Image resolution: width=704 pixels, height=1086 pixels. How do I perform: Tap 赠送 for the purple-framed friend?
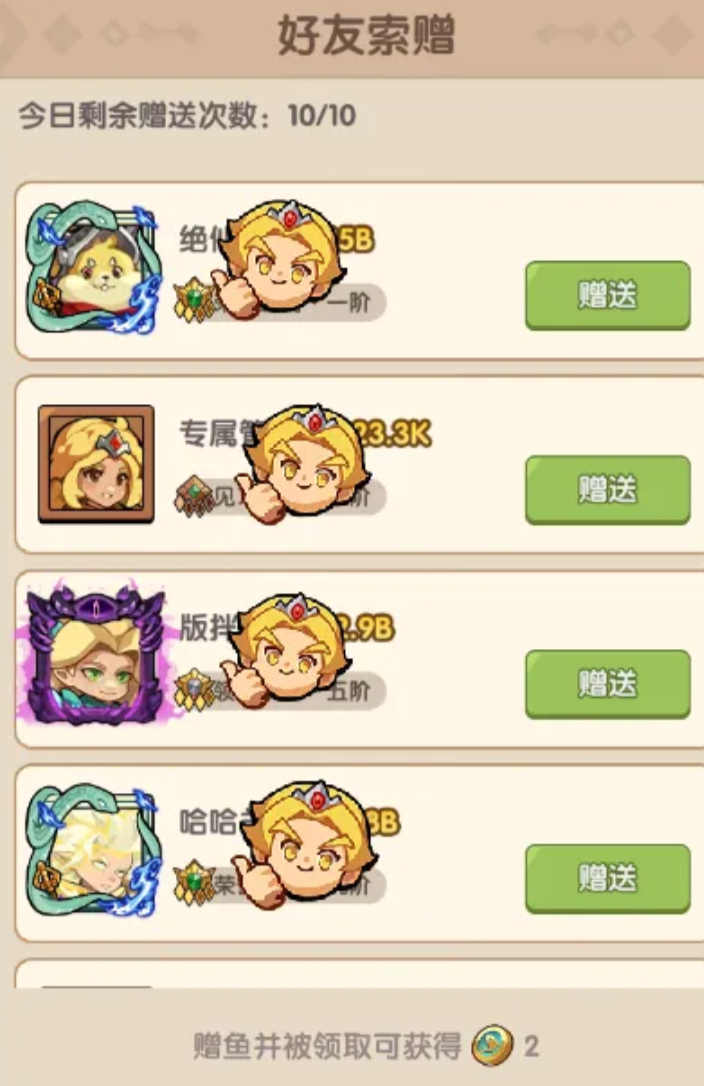[x=607, y=684]
